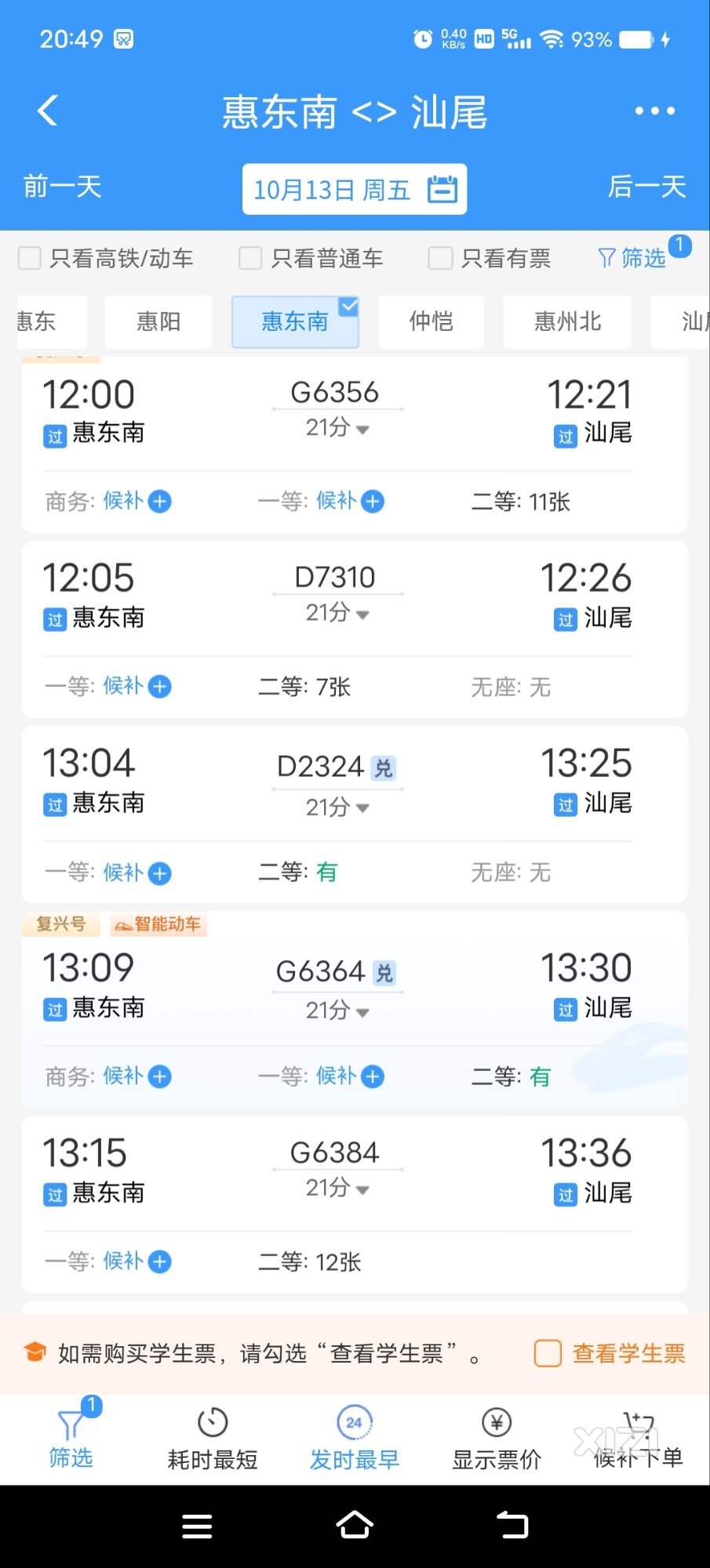Image resolution: width=710 pixels, height=1568 pixels.
Task: Select the 惠阳 station chip
Action: tap(158, 321)
